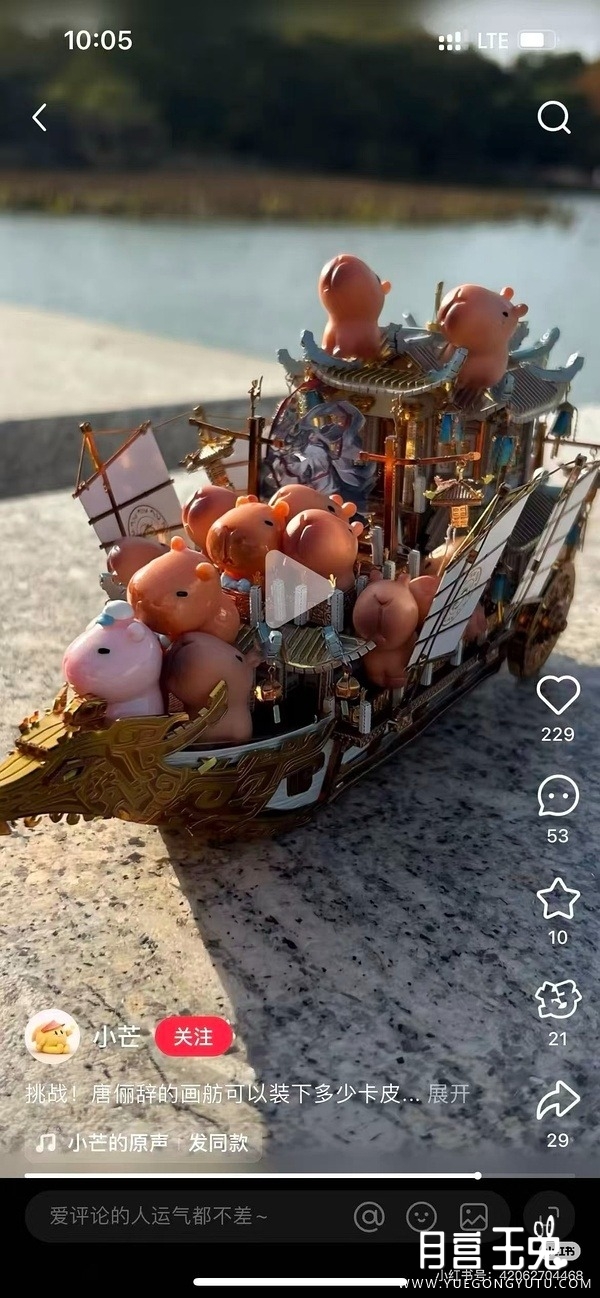Open the comments with 53 replies
The height and width of the screenshot is (1298, 600).
point(558,796)
